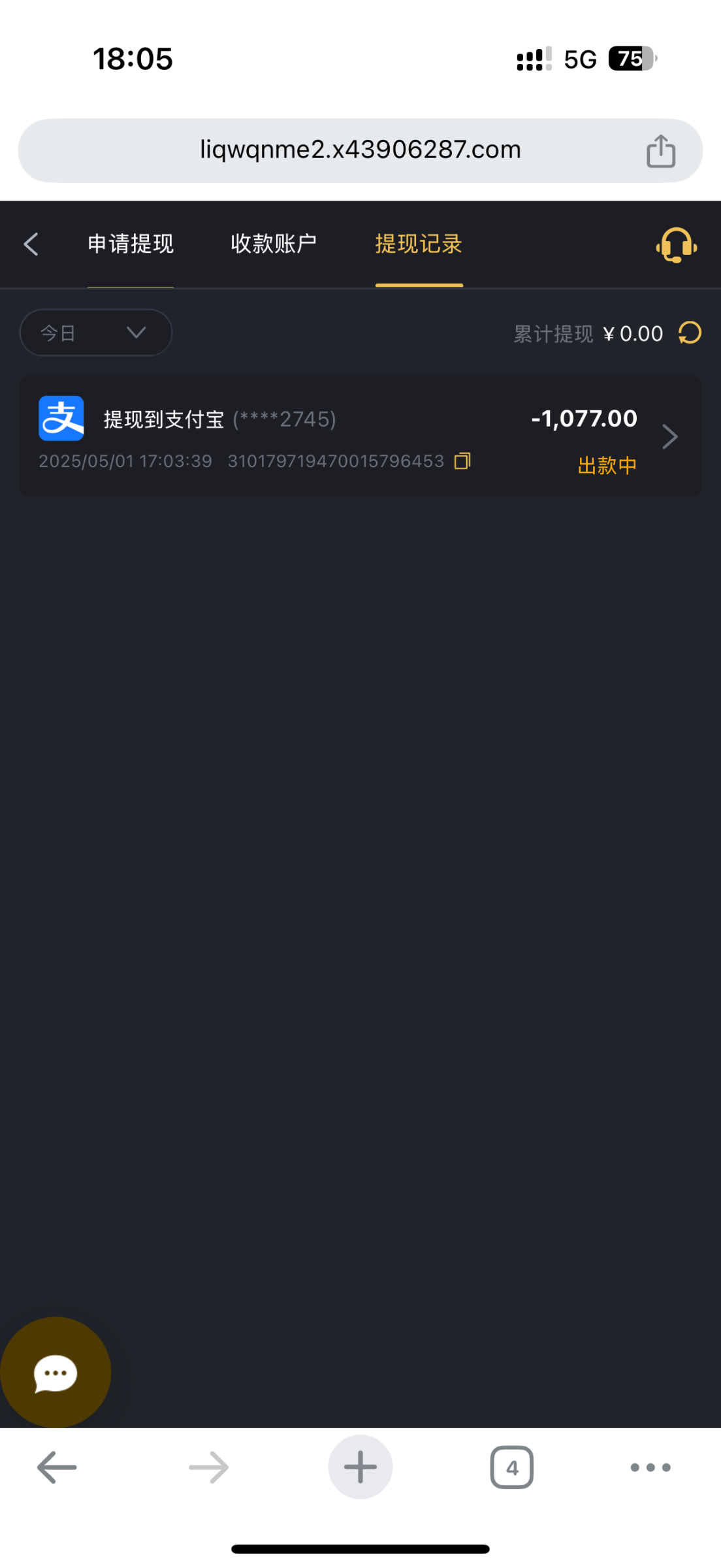The image size is (721, 1568).
Task: Open the browser's more options menu
Action: pos(650,1467)
